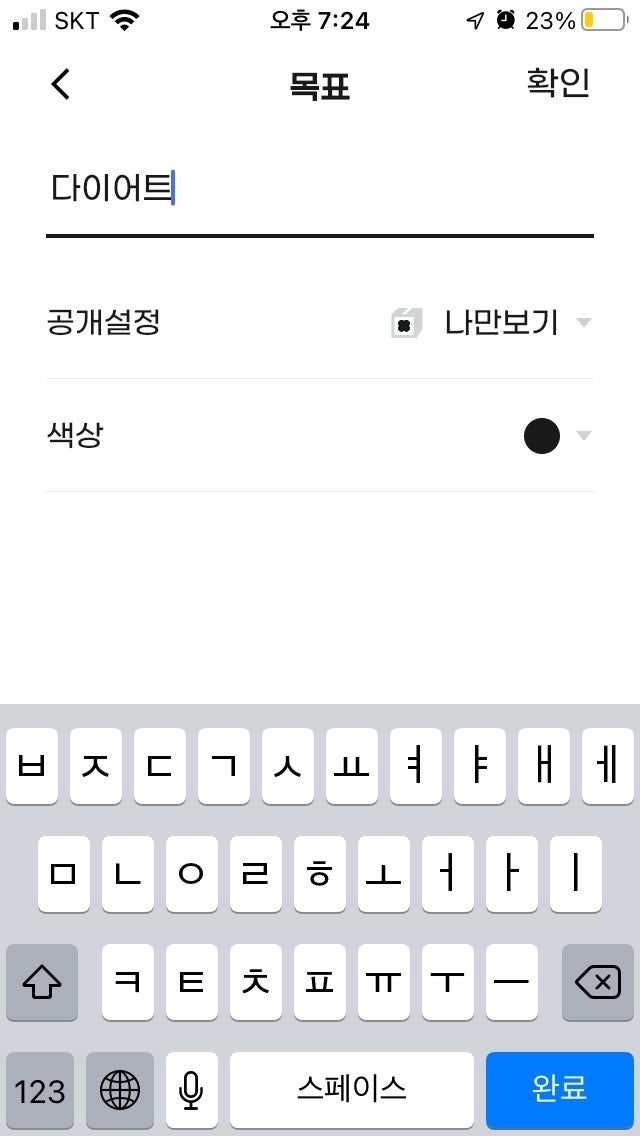Go back using the top-left arrow
The height and width of the screenshot is (1136, 640).
pos(61,85)
